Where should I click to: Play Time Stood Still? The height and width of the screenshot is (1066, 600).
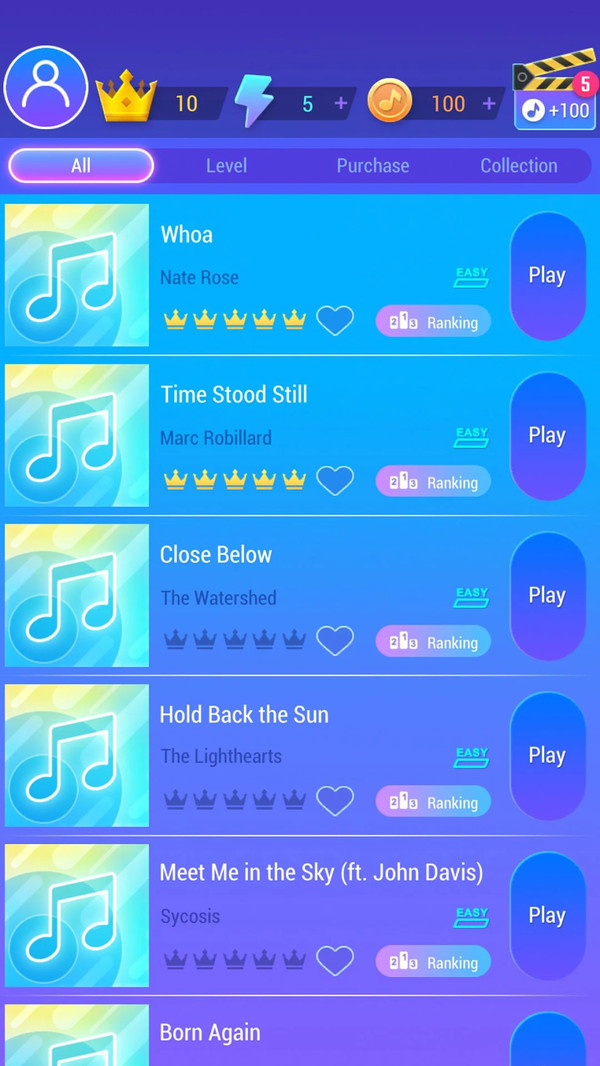click(547, 436)
